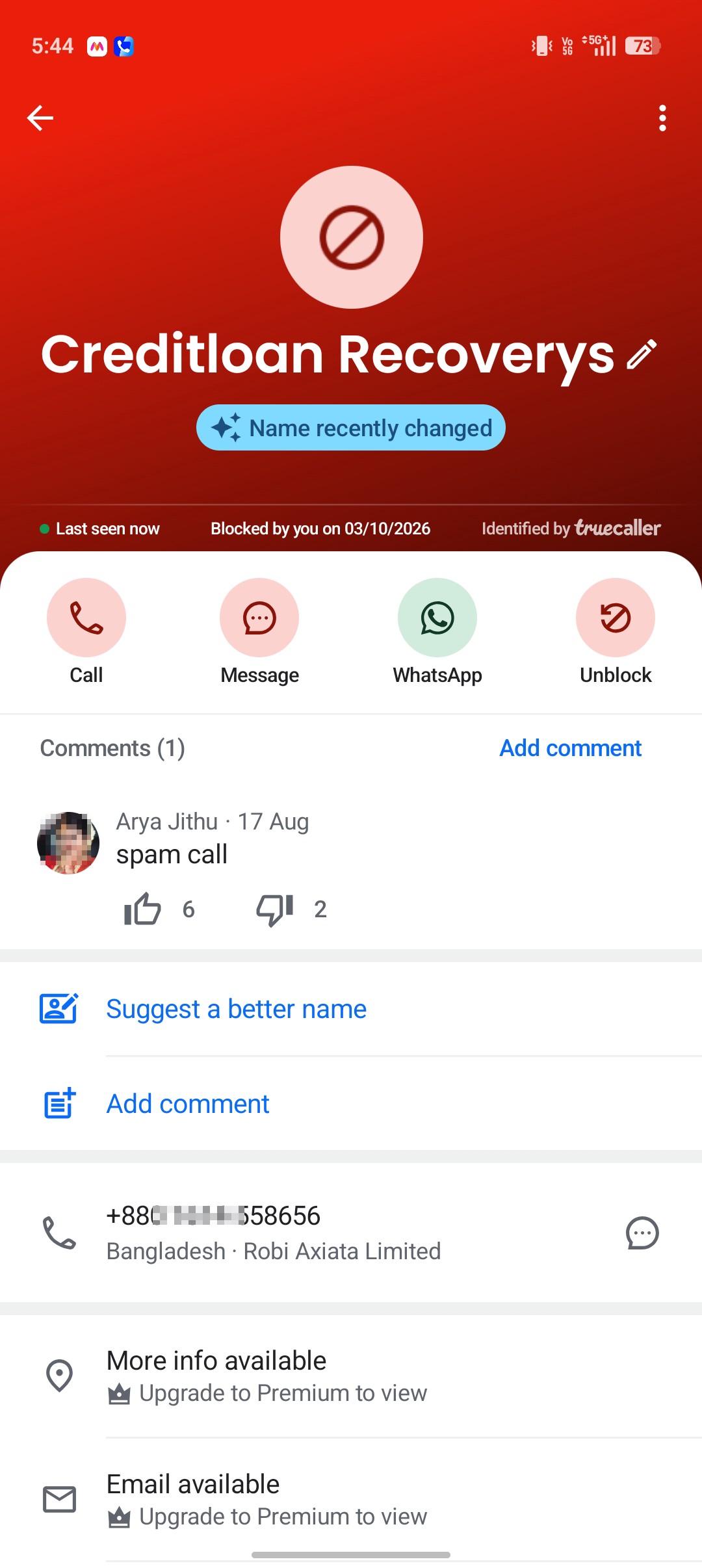
Task: Open the Add comment row with note icon
Action: click(x=351, y=1104)
